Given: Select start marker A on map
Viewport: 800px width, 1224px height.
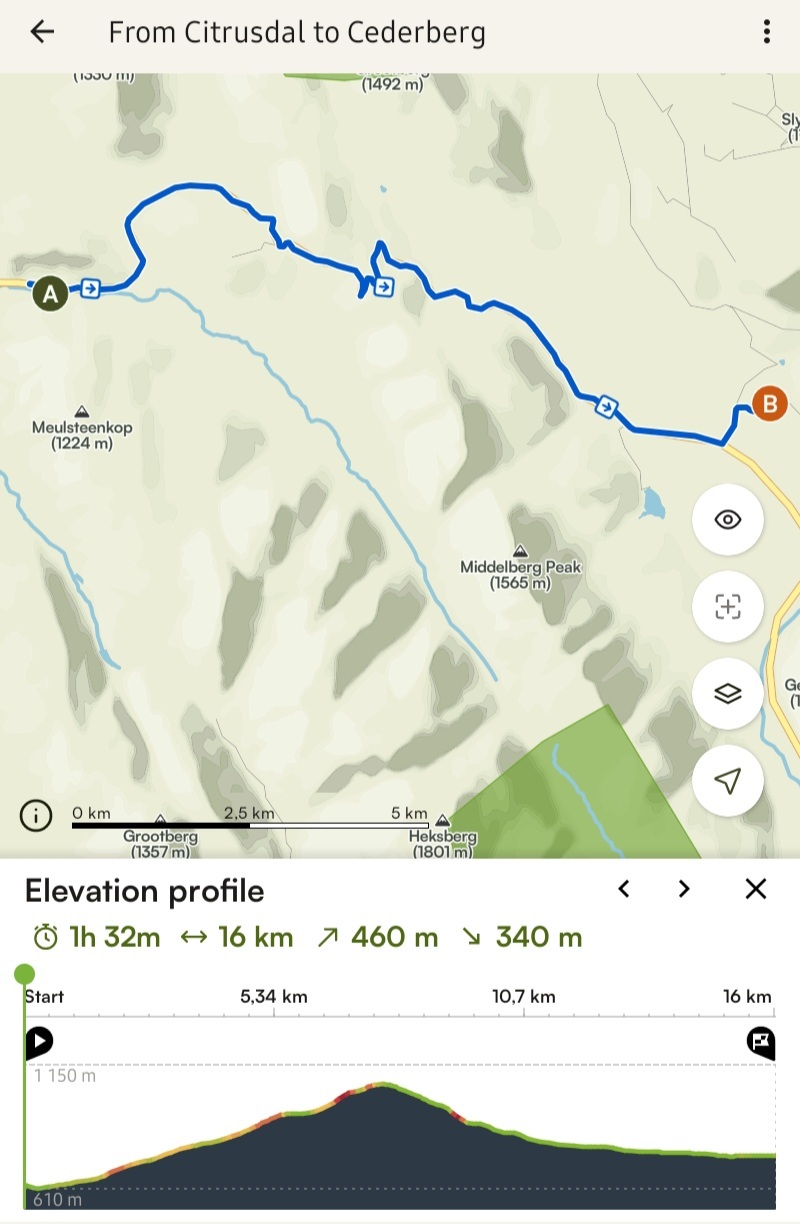Looking at the screenshot, I should (50, 294).
